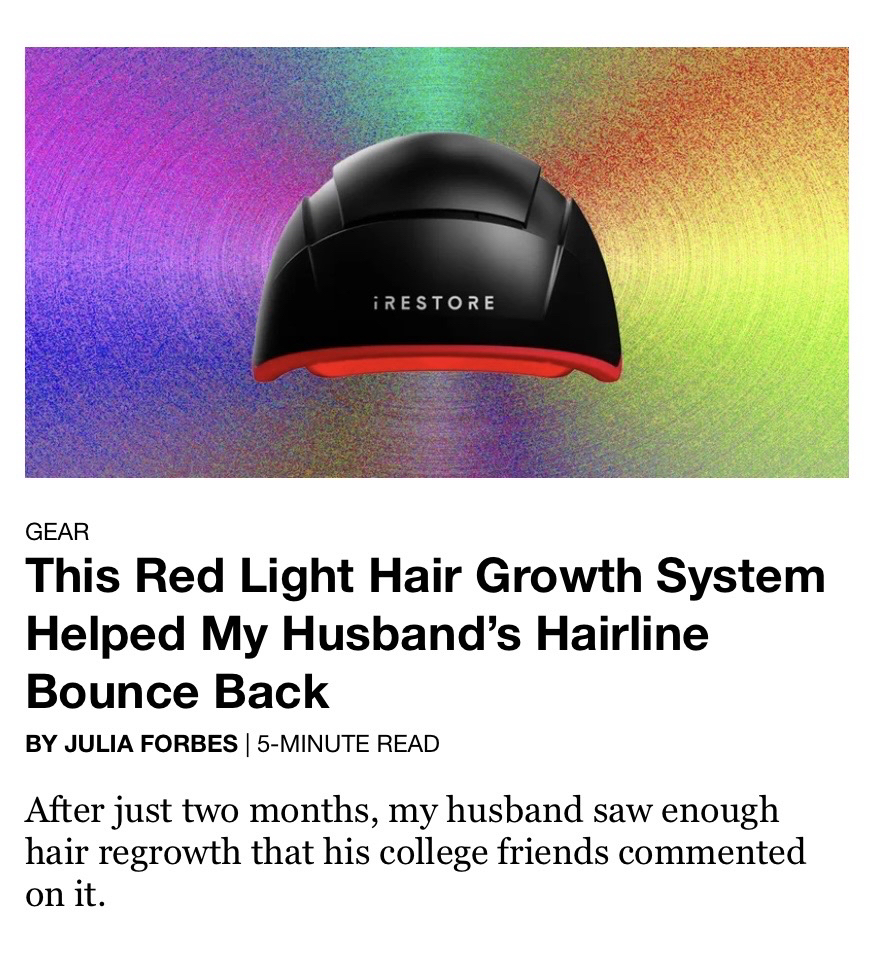Open the iRestore helmet article image

point(436,262)
